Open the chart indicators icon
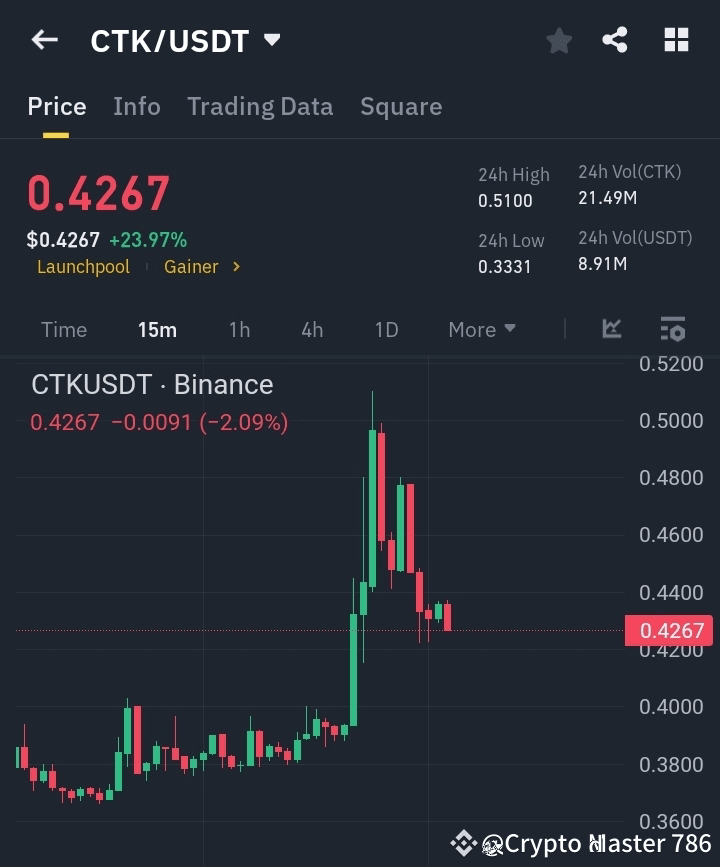Image resolution: width=720 pixels, height=867 pixels. (611, 329)
